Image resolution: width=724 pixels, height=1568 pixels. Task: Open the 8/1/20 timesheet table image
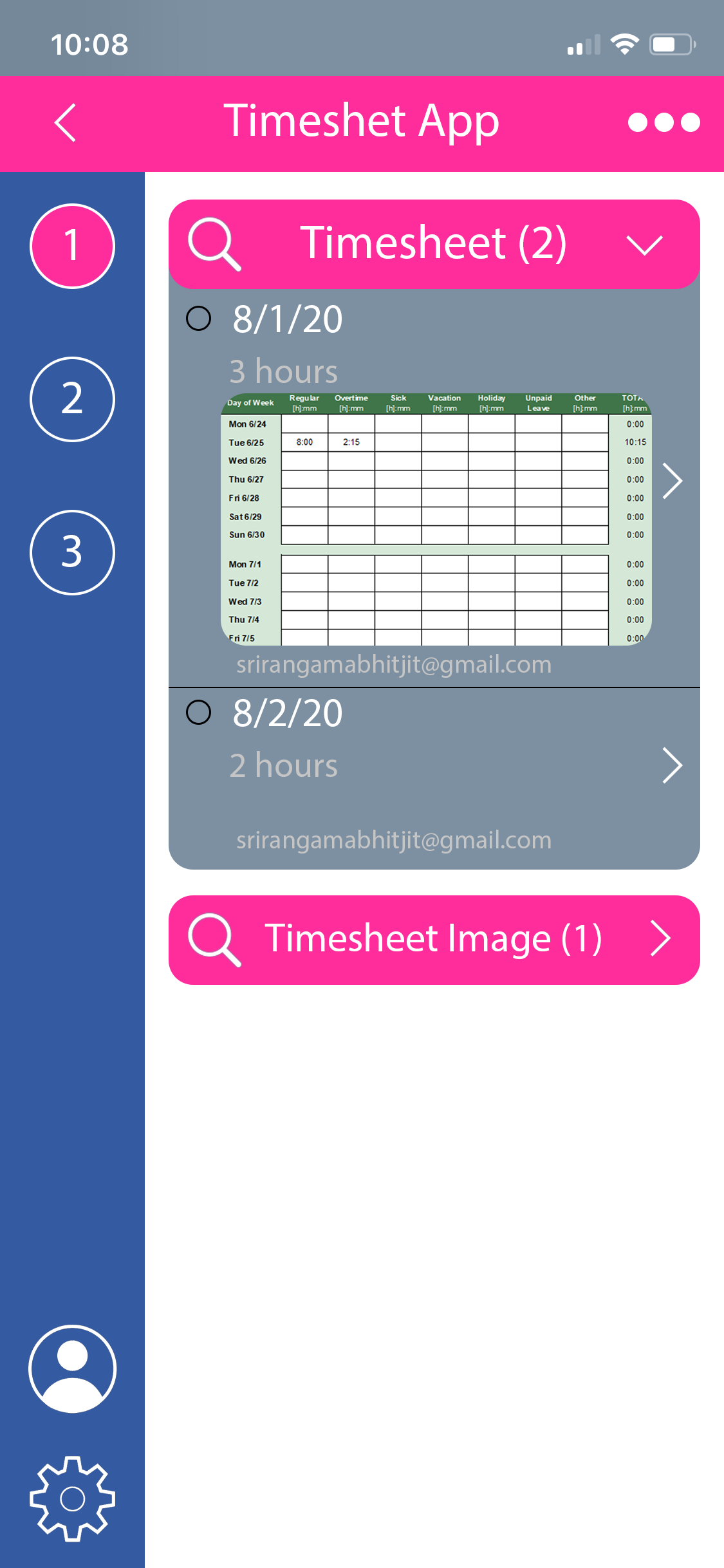(x=436, y=519)
